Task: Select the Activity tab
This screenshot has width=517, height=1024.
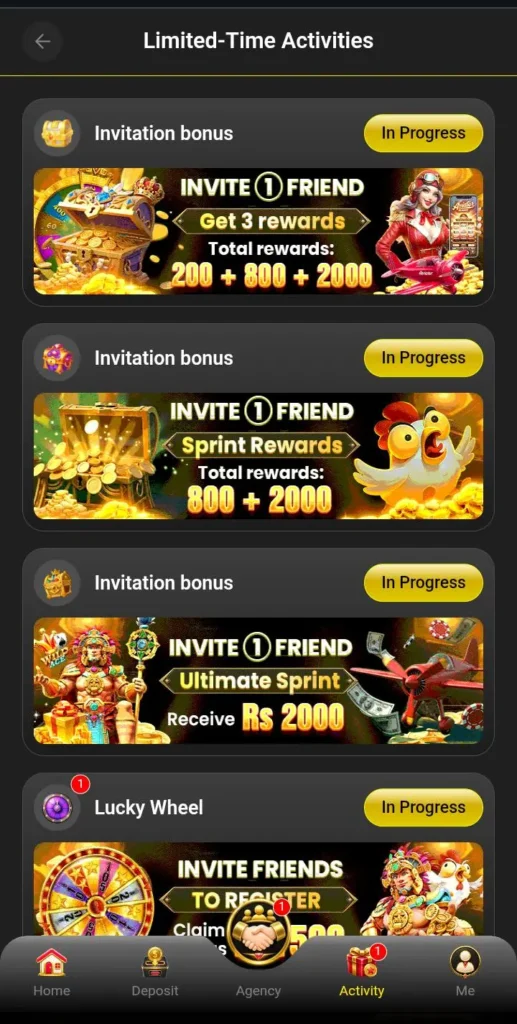Action: (362, 973)
